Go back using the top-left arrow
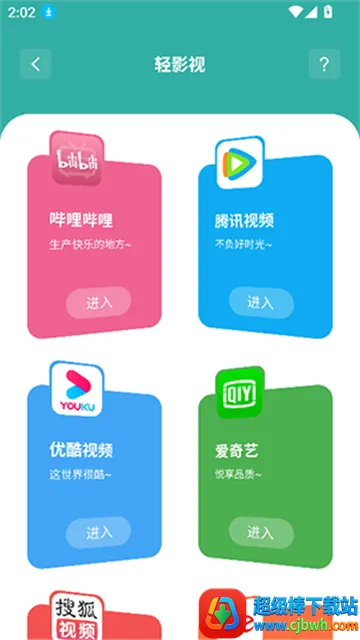 (36, 64)
